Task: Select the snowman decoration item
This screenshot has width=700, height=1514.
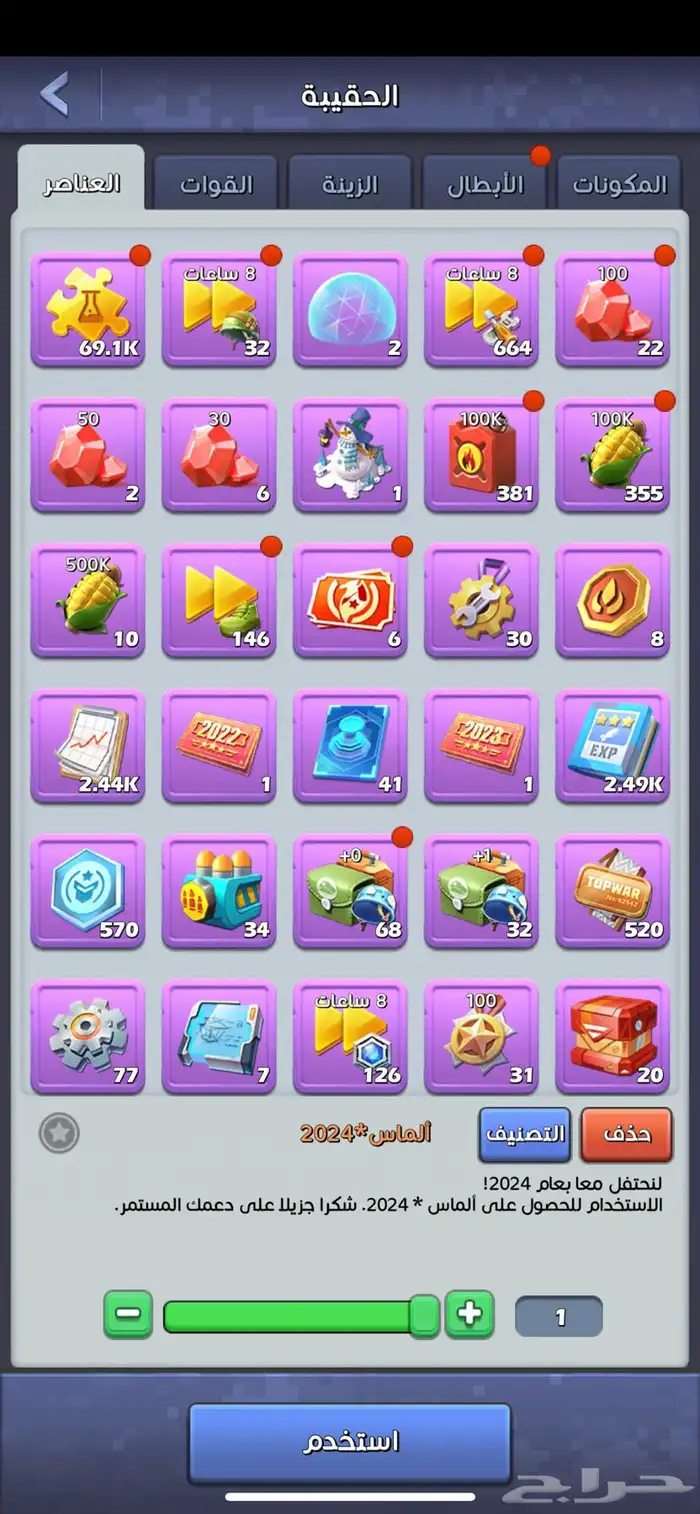Action: [x=350, y=455]
